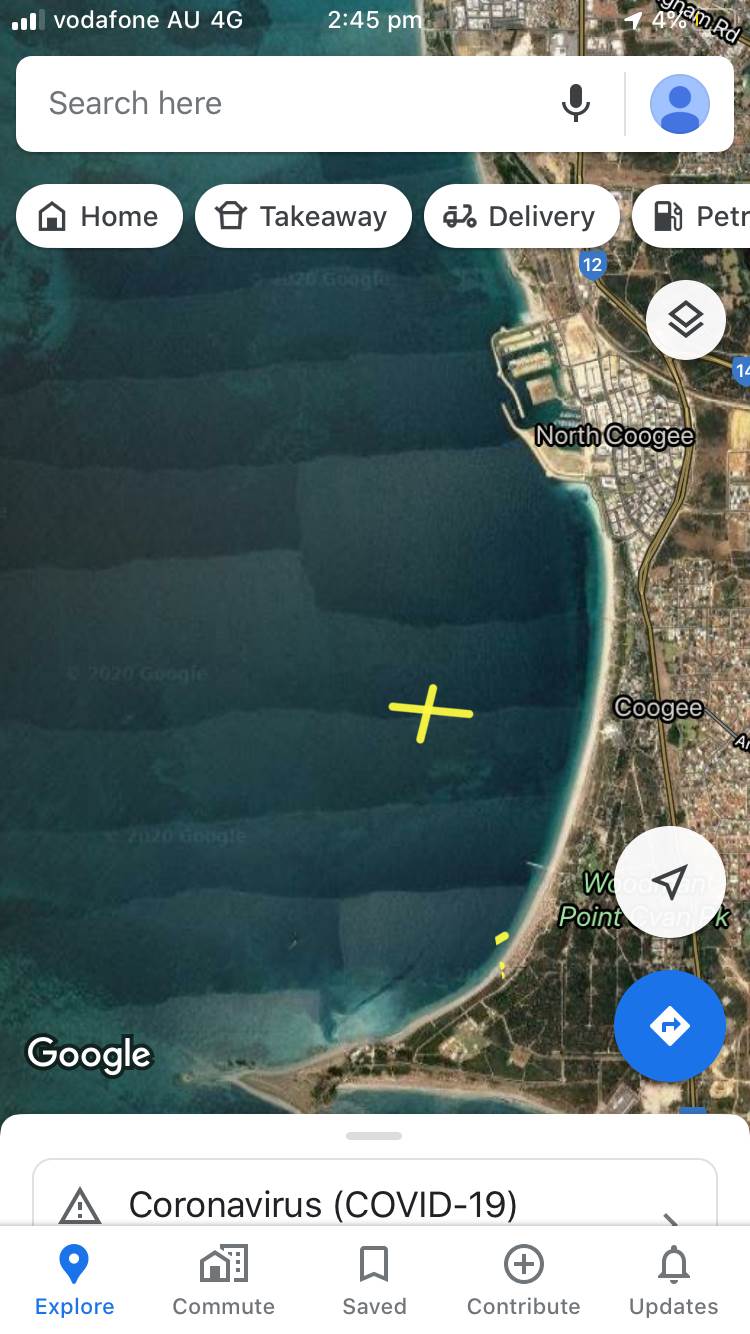The image size is (750, 1334).
Task: Open the Contribute tab
Action: pyautogui.click(x=524, y=1280)
